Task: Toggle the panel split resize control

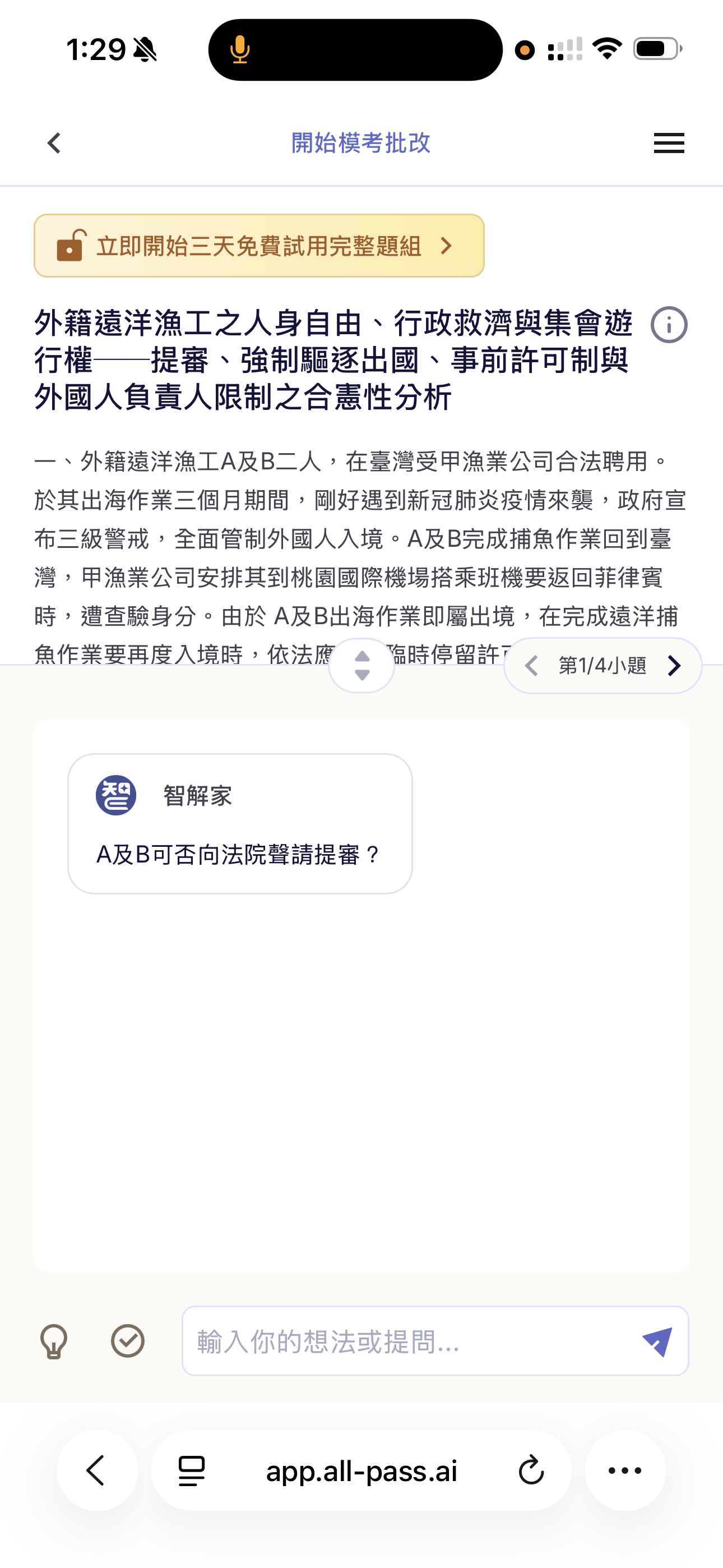Action: click(361, 665)
